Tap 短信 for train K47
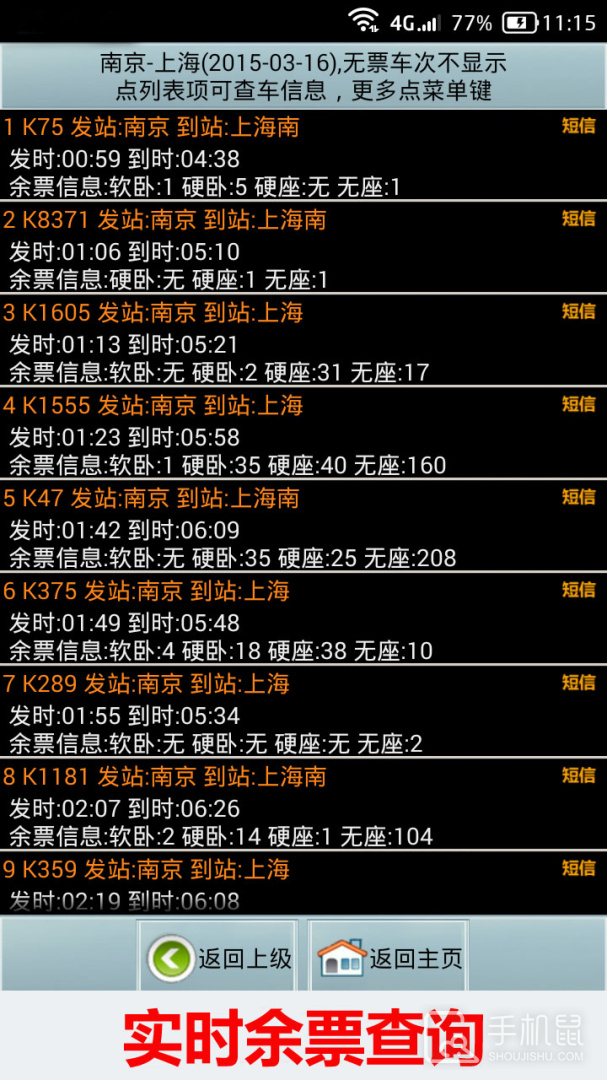Viewport: 607px width, 1080px height. click(x=578, y=498)
